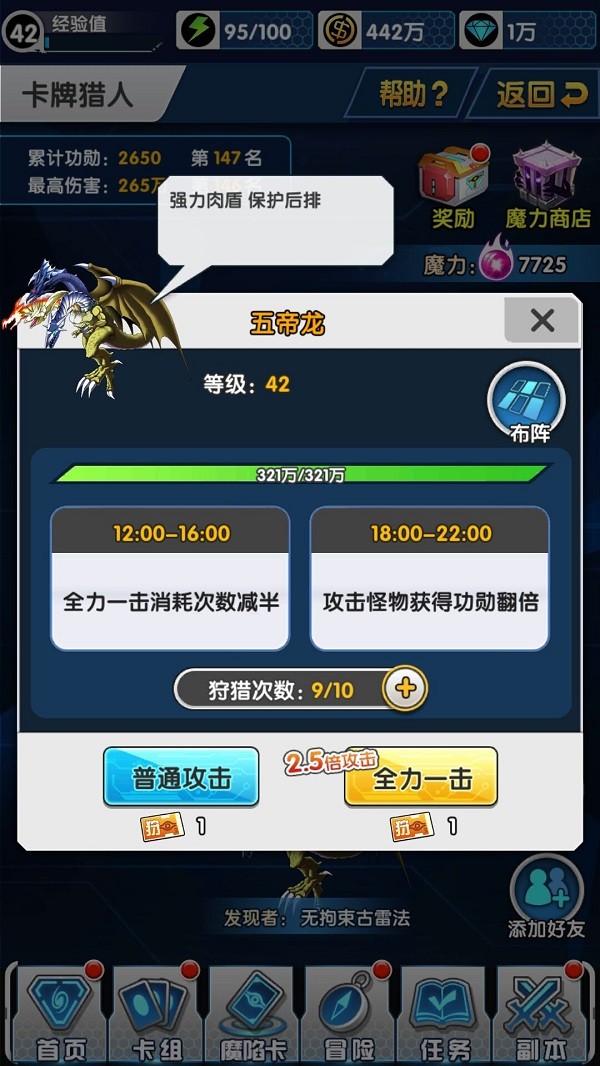This screenshot has height=1066, width=600.
Task: Open 帮助 help
Action: pos(412,95)
